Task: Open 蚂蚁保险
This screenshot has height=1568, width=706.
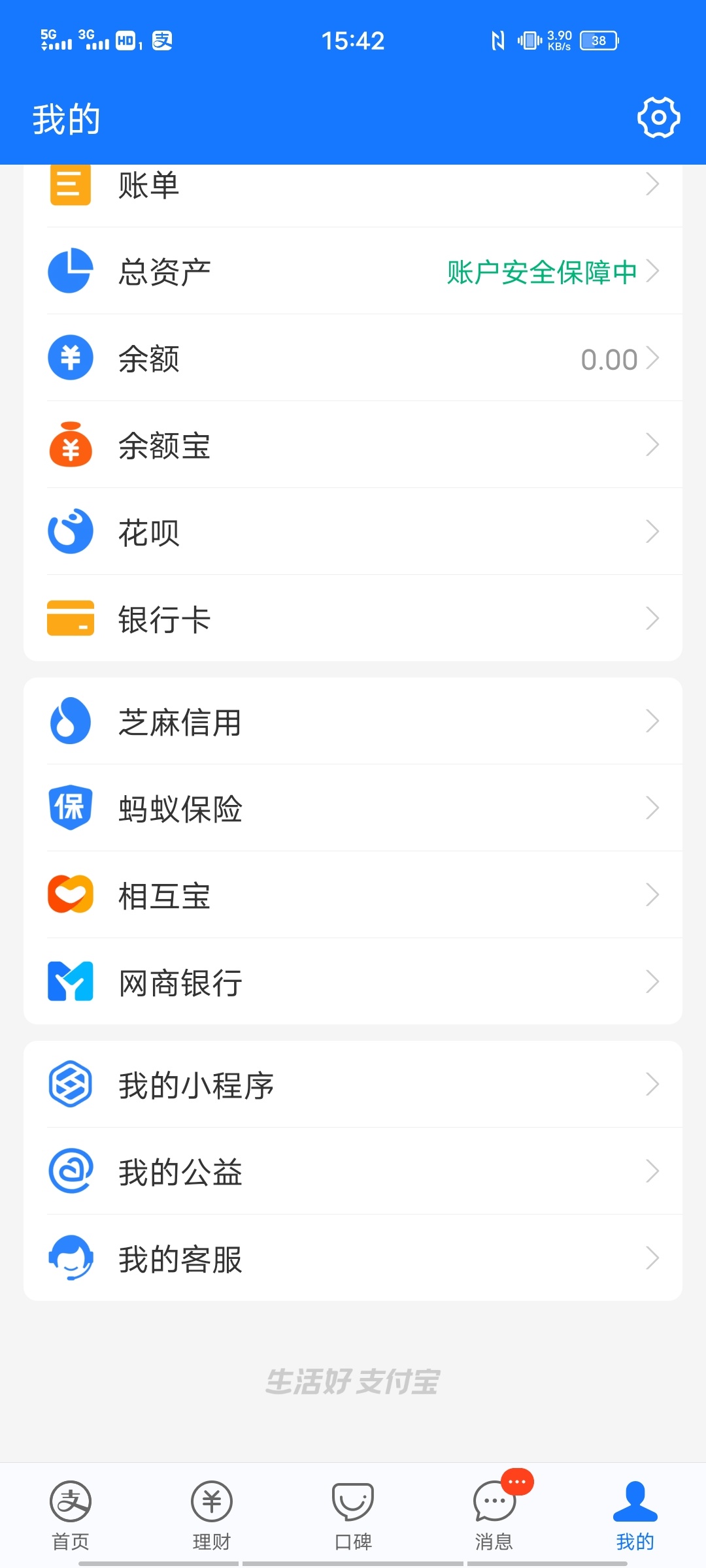Action: (353, 808)
